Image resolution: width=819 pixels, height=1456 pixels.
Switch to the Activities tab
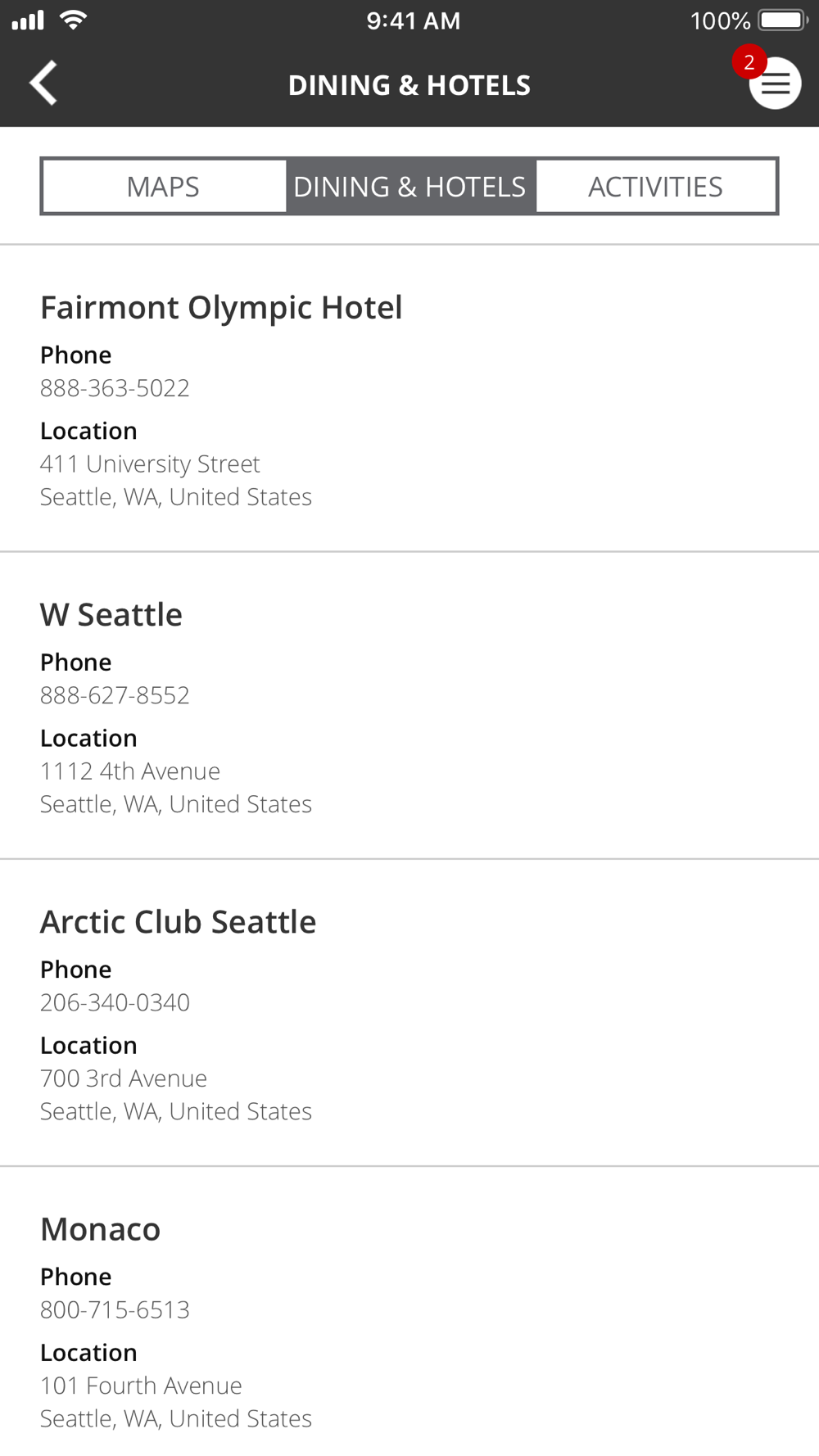tap(655, 187)
